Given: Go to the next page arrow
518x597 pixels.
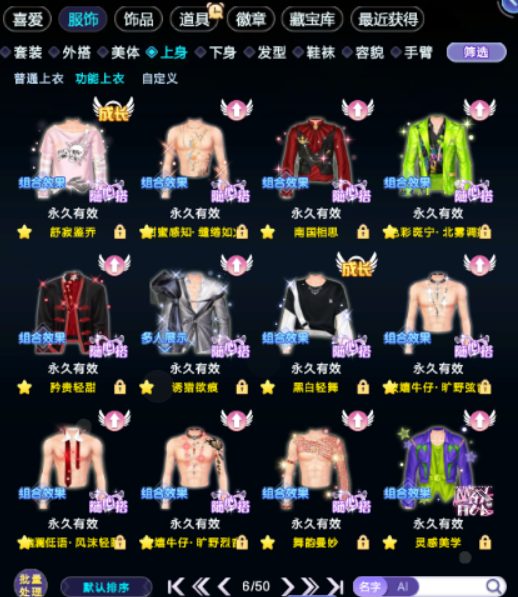Looking at the screenshot, I should 288,587.
